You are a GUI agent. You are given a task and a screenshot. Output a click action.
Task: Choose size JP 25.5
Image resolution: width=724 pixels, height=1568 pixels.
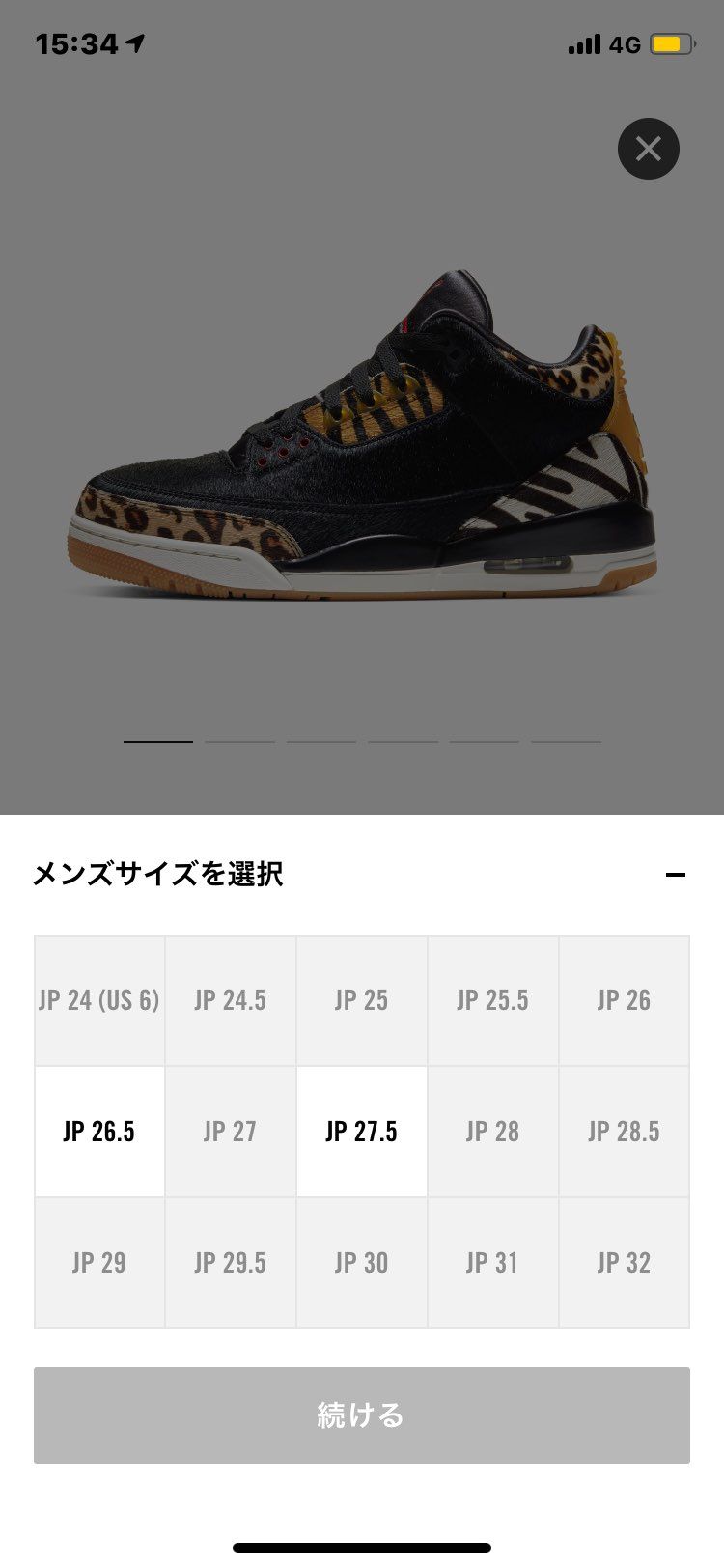pos(492,1000)
